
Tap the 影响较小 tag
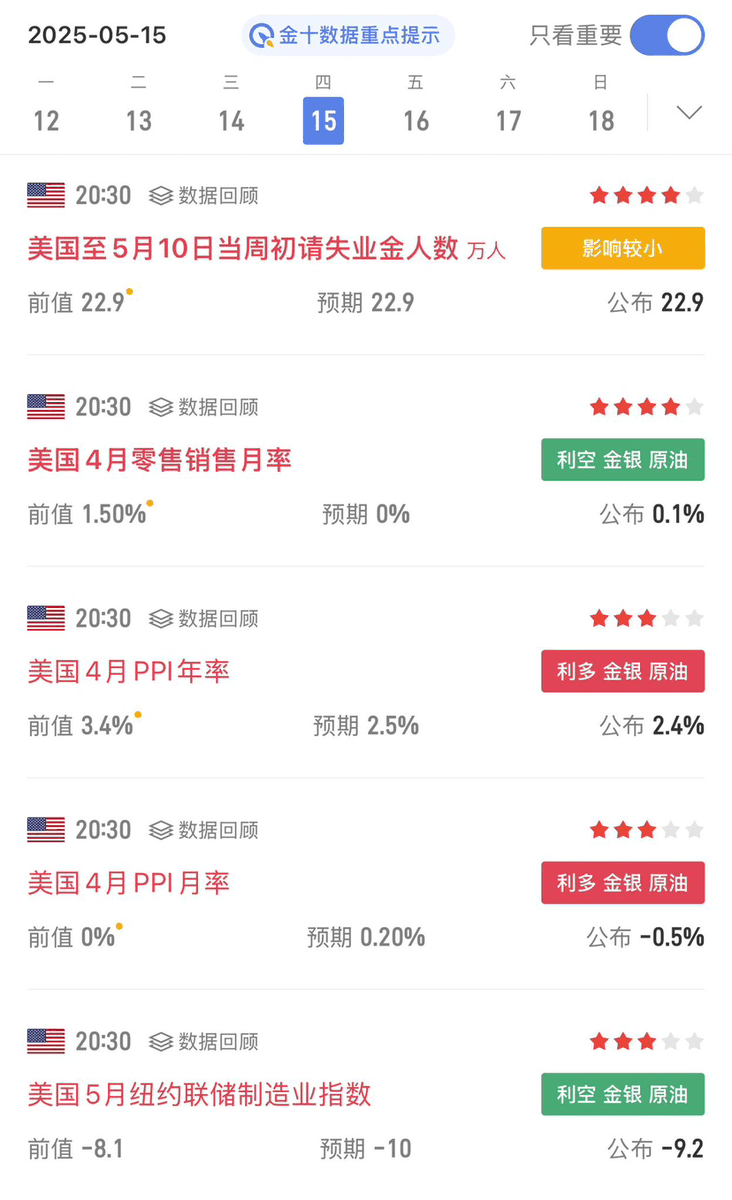point(623,248)
